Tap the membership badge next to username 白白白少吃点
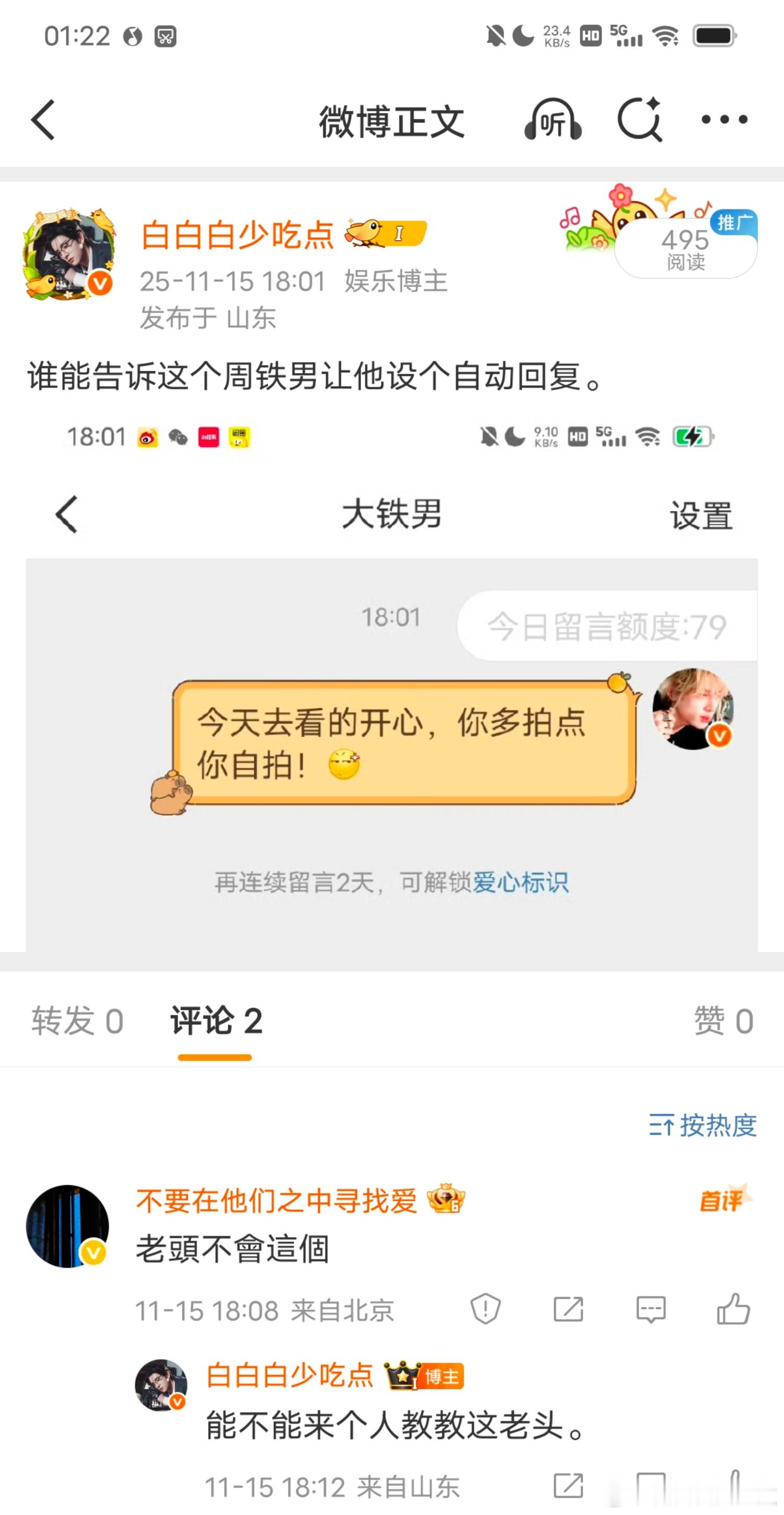 point(384,233)
